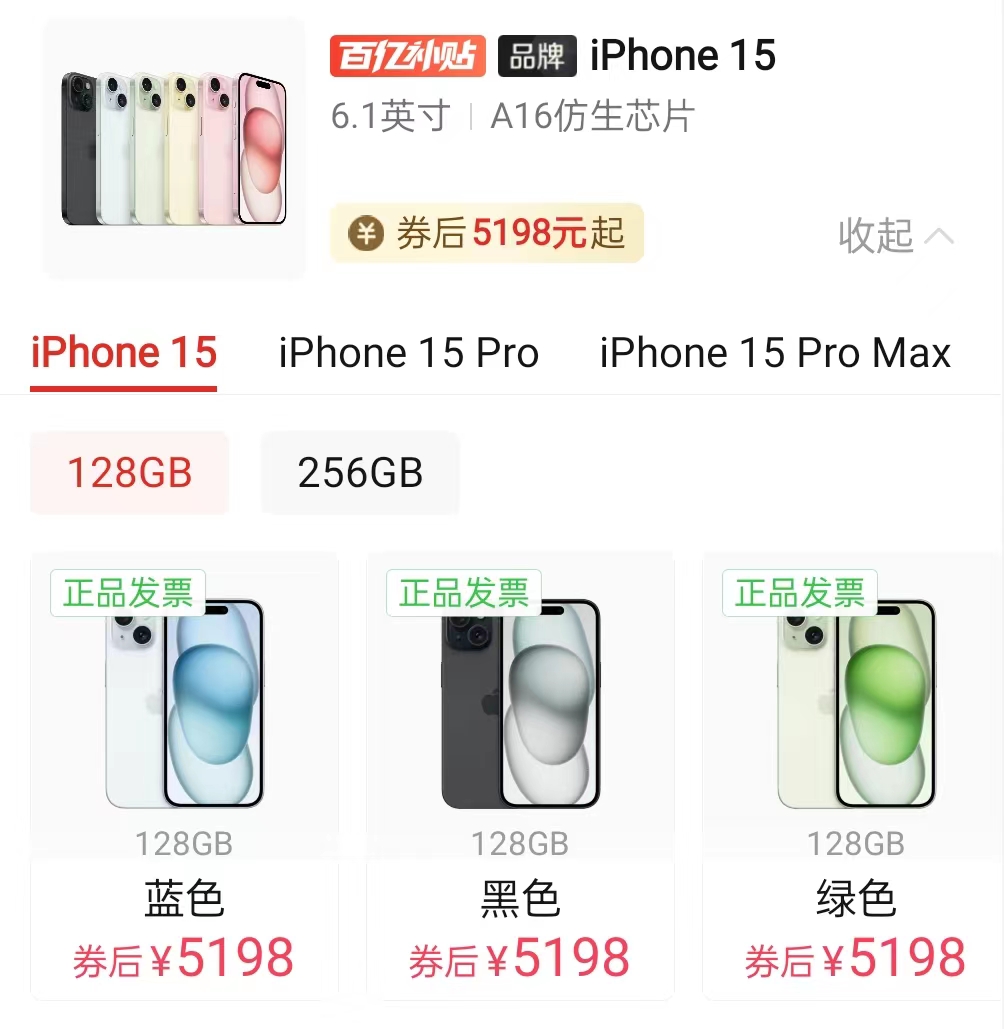This screenshot has width=1004, height=1029.
Task: Choose the 128GB storage option
Action: tap(129, 473)
